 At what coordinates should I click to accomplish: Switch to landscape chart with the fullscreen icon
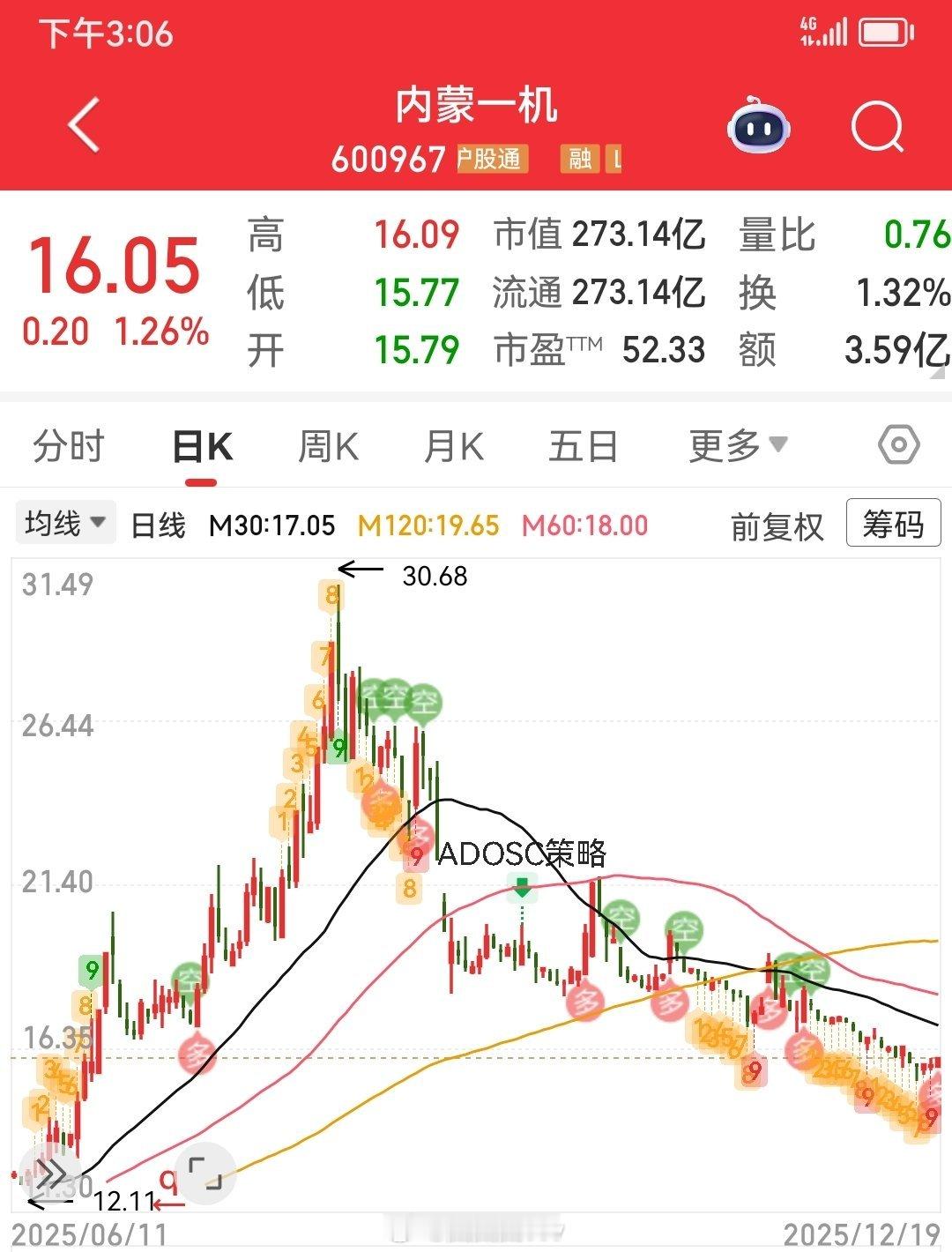[x=205, y=1173]
